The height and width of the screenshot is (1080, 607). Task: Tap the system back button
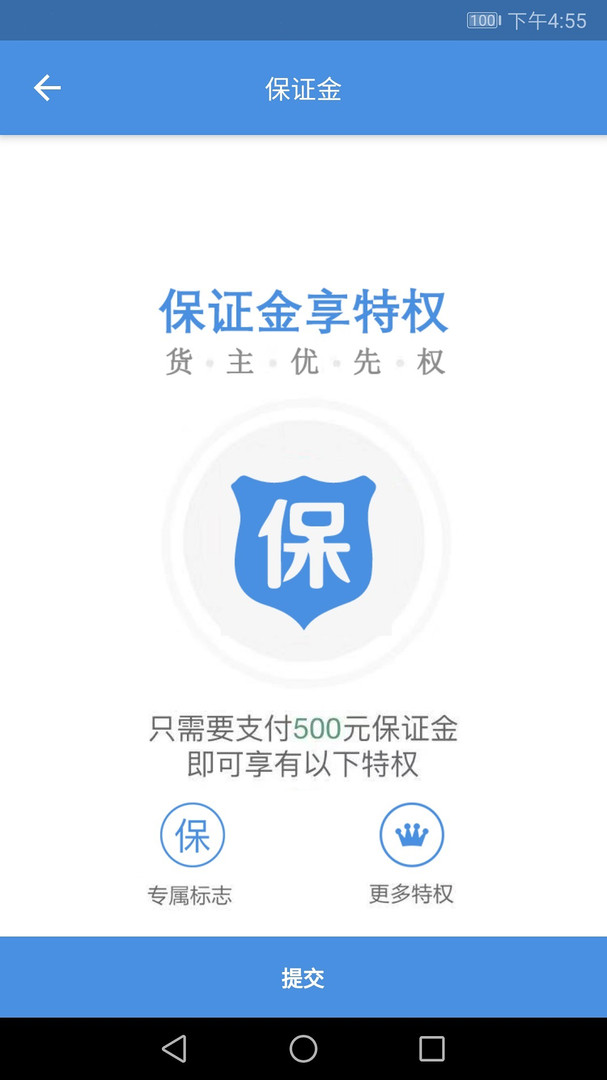click(x=174, y=1048)
